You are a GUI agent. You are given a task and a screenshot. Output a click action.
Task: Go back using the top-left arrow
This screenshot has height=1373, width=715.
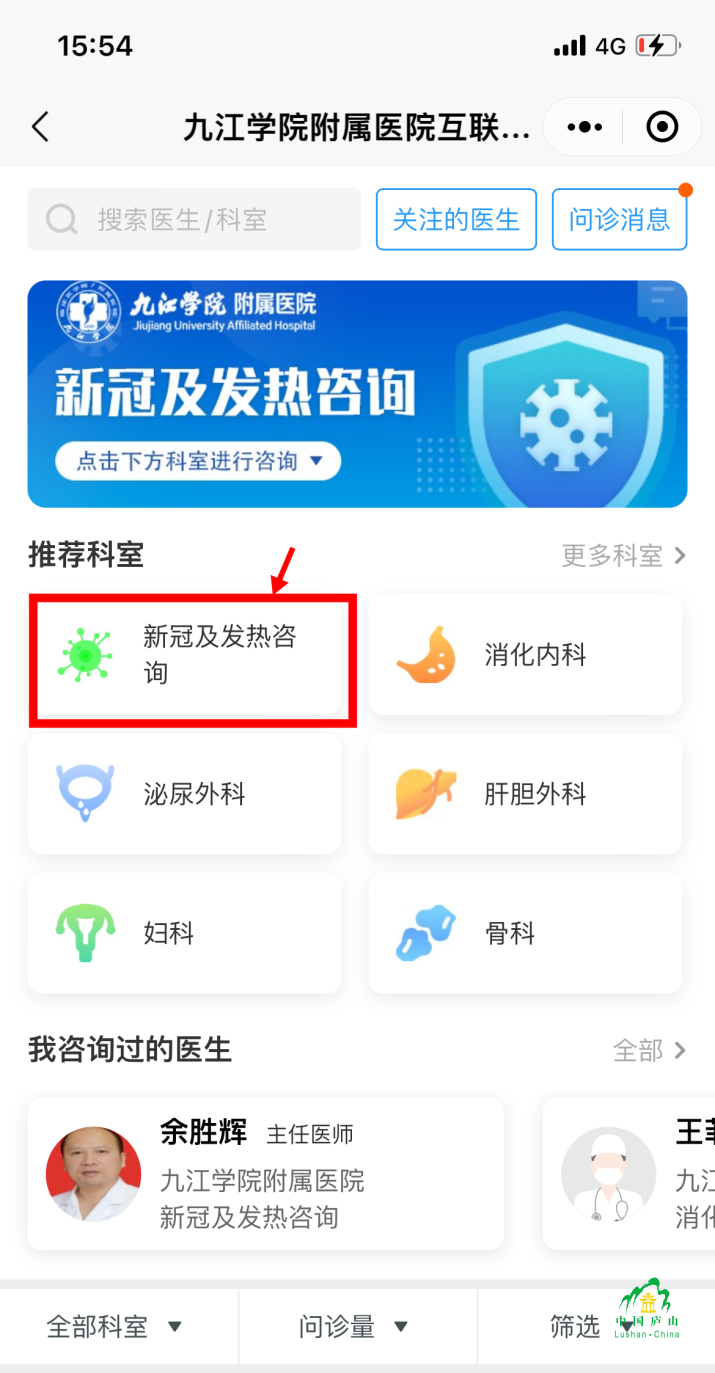pyautogui.click(x=40, y=127)
